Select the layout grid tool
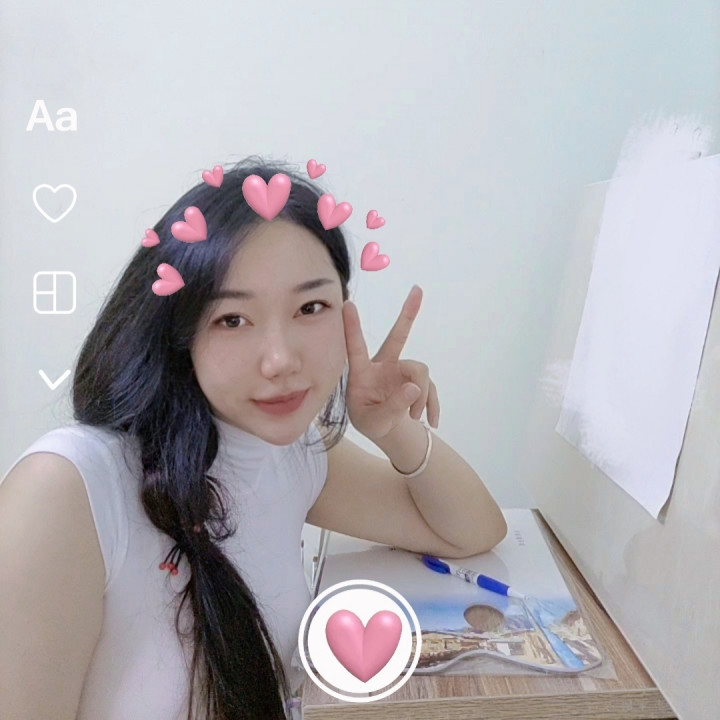The width and height of the screenshot is (720, 720). point(54,293)
